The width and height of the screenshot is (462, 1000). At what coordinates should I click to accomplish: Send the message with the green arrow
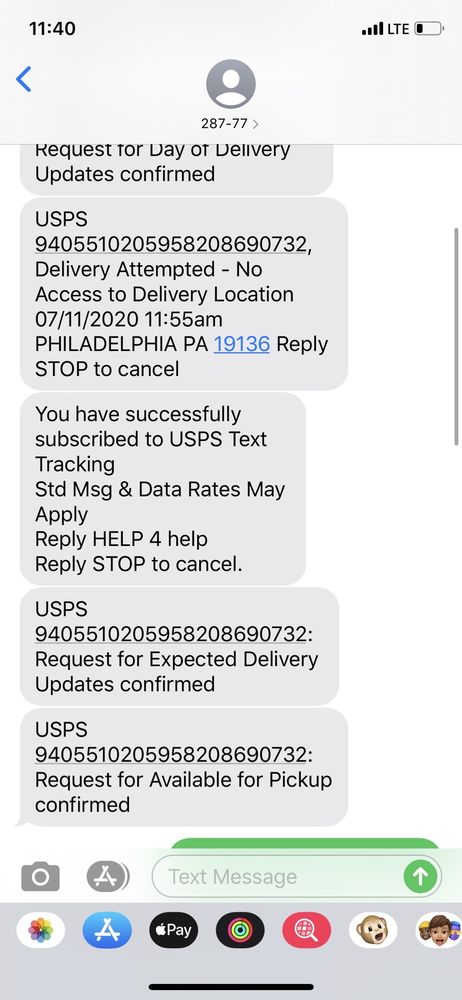[x=421, y=877]
